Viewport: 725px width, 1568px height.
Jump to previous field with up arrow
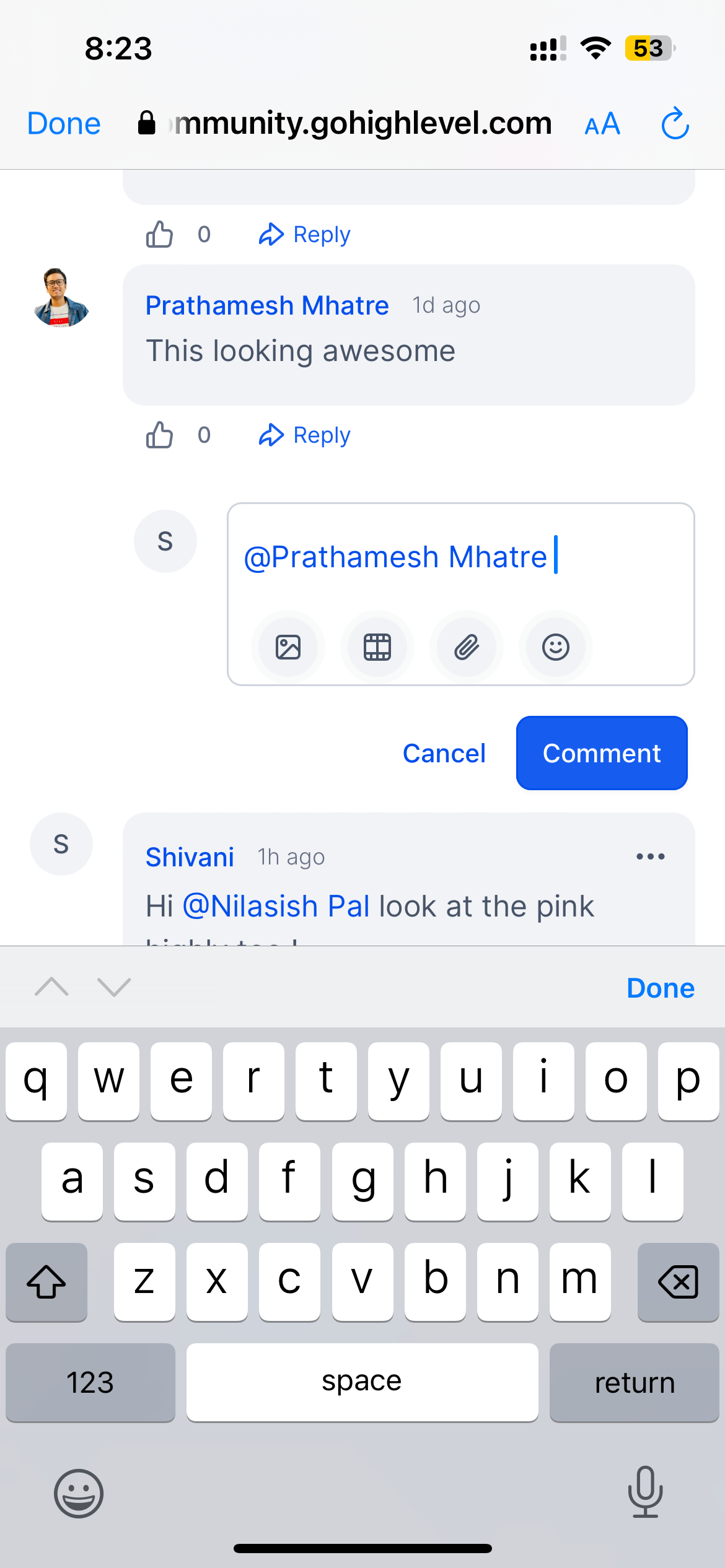coord(52,987)
